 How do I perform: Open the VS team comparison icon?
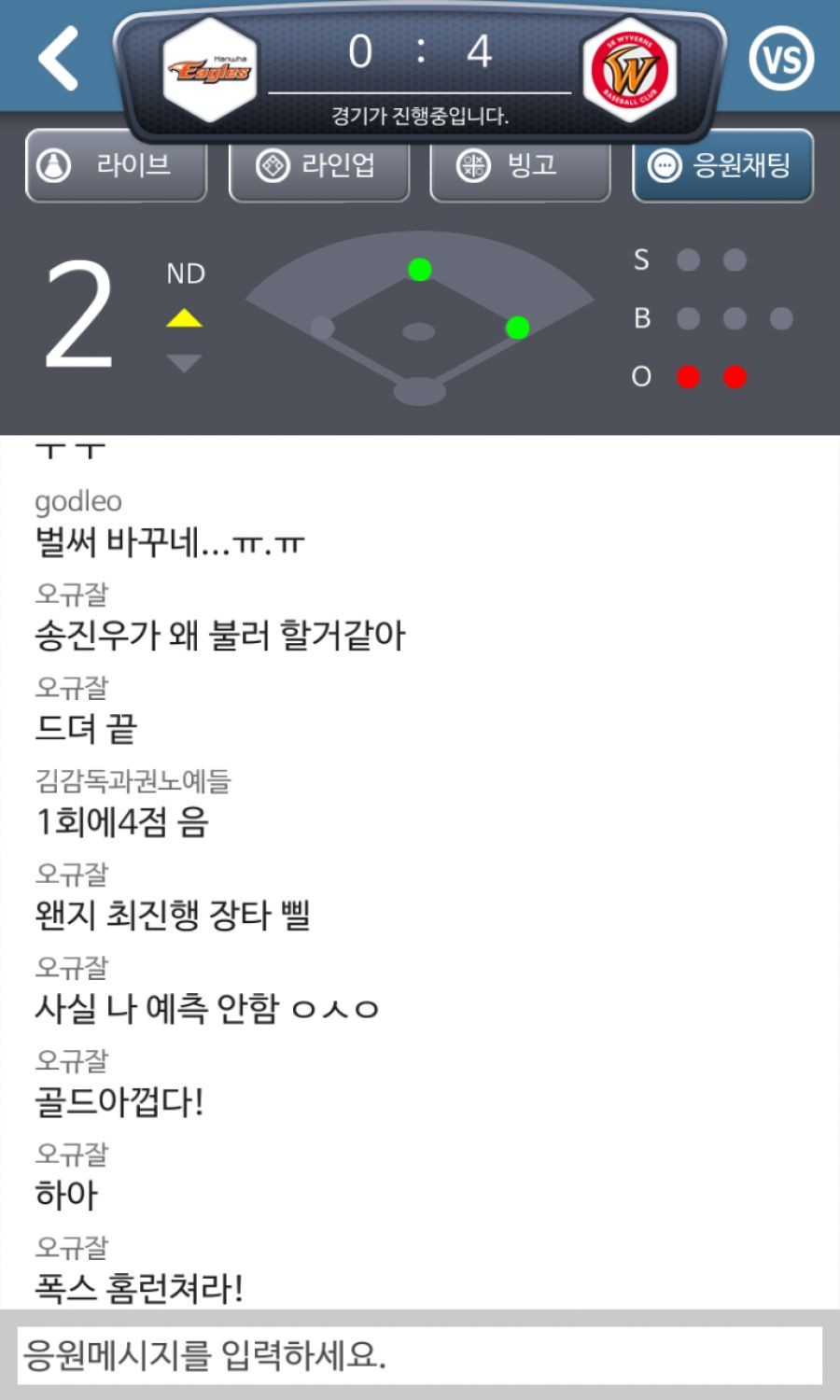click(781, 59)
